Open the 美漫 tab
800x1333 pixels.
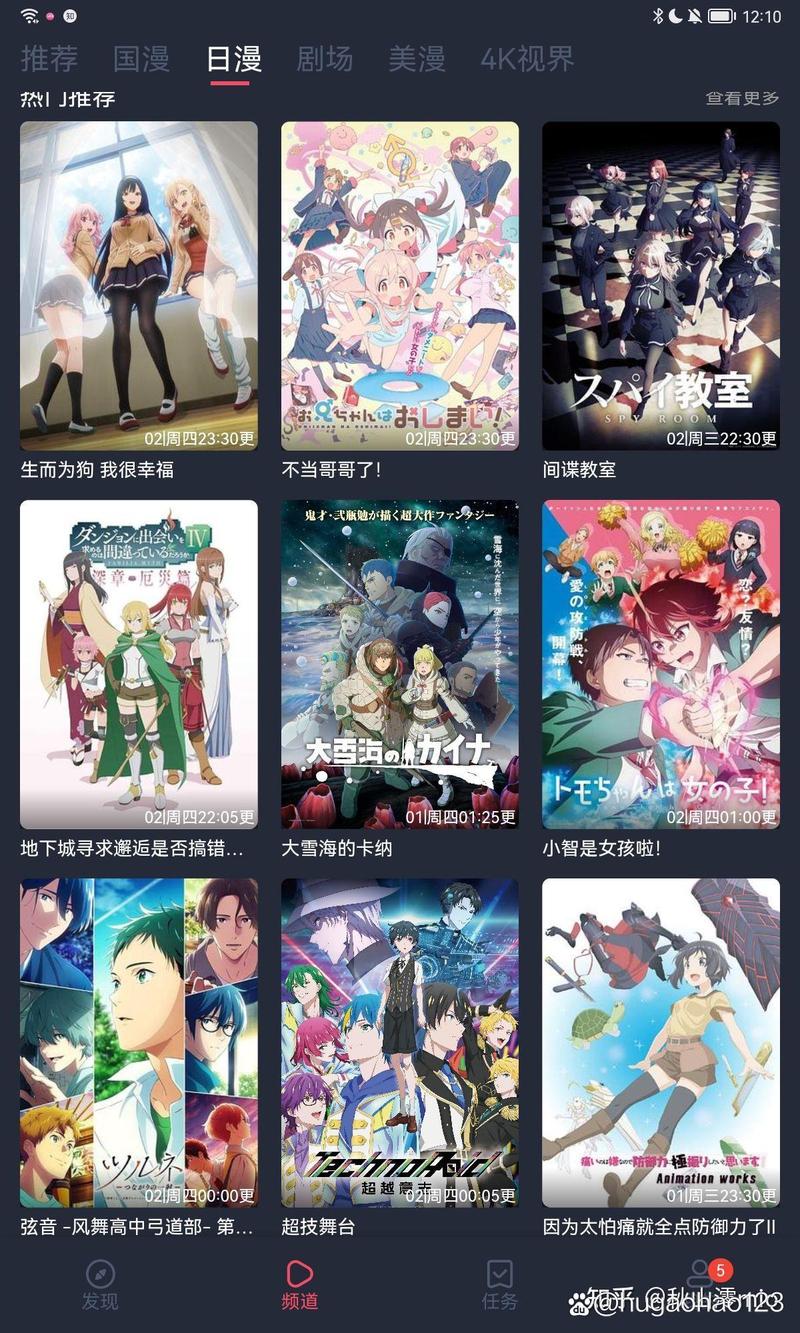coord(417,59)
